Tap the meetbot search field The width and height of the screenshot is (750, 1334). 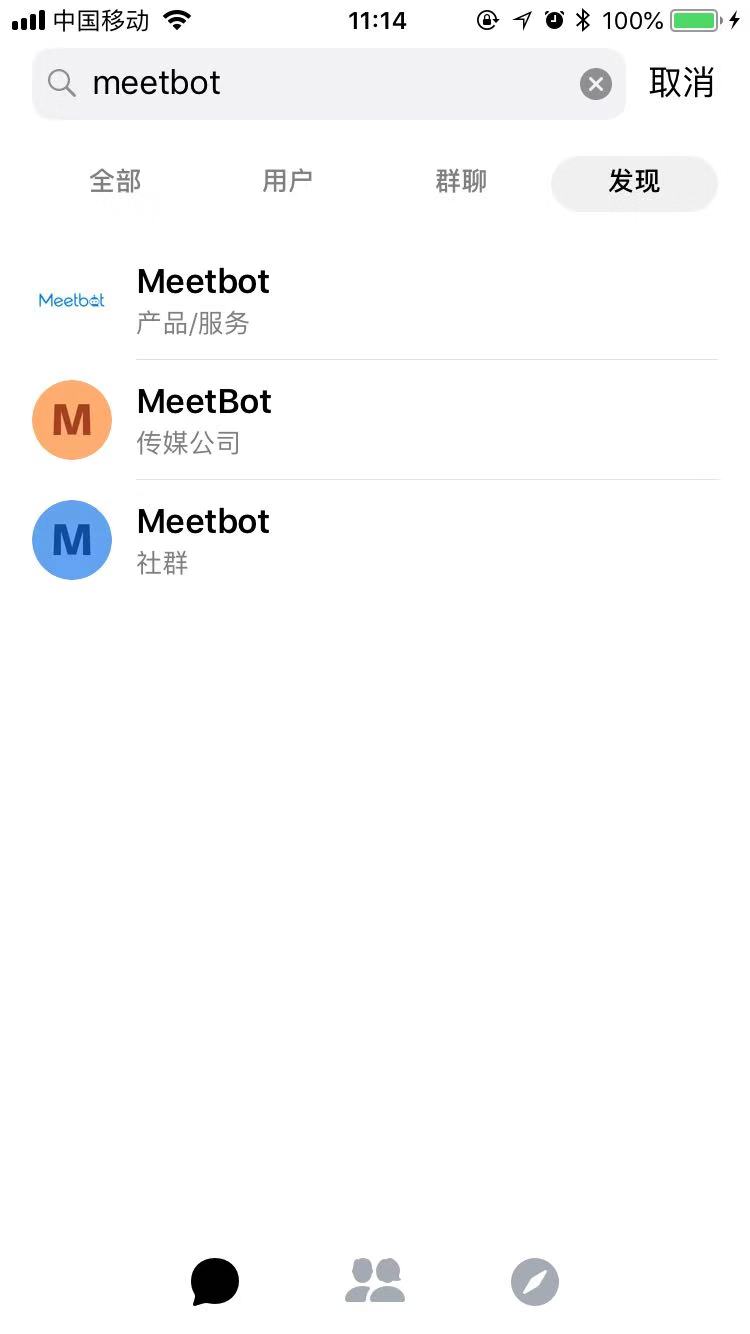[x=328, y=84]
